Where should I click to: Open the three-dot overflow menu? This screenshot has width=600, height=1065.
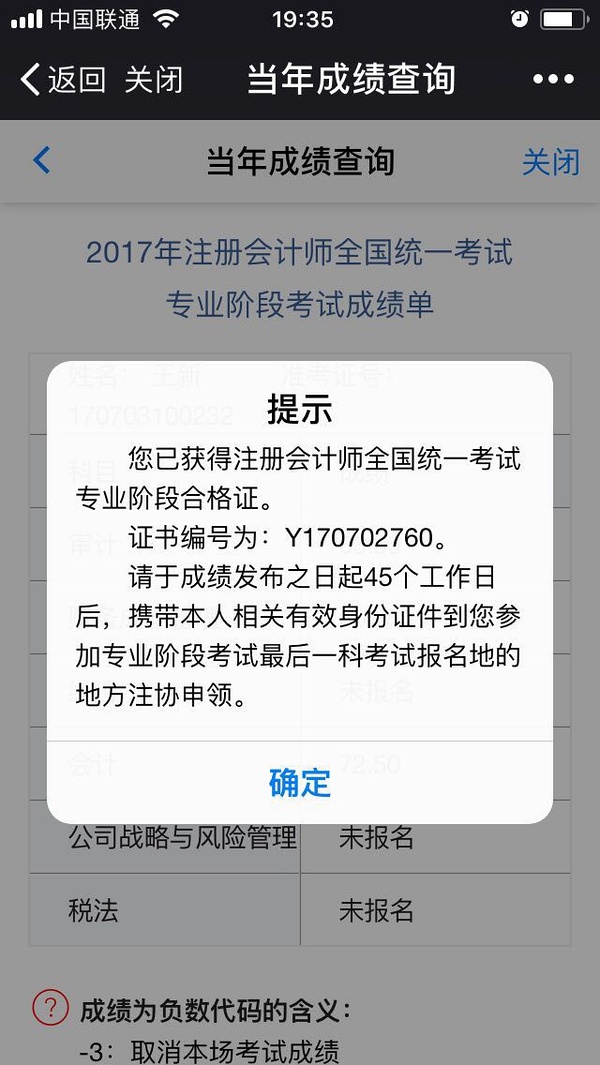[x=552, y=80]
